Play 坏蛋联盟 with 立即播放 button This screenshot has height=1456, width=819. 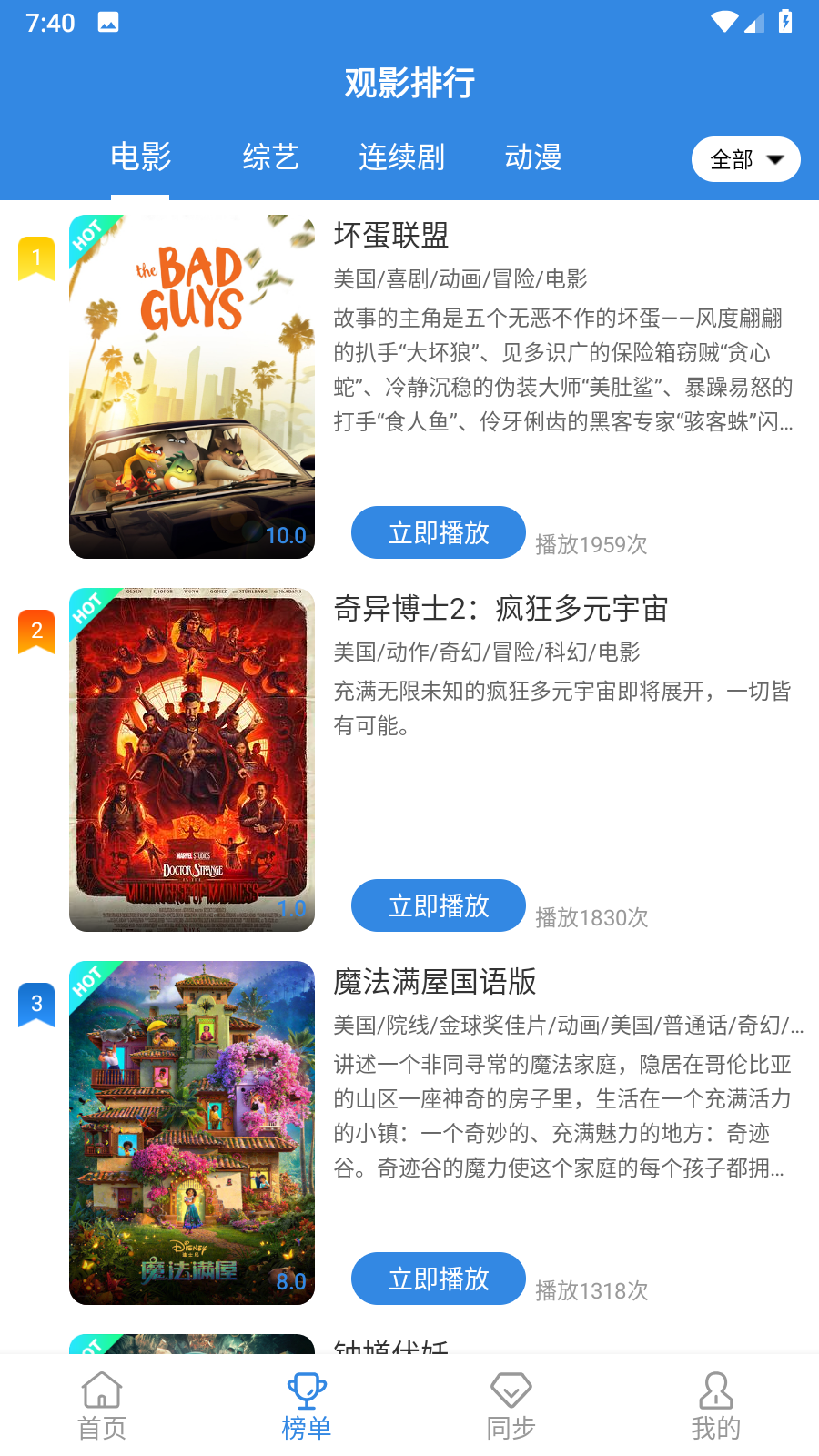click(x=439, y=532)
